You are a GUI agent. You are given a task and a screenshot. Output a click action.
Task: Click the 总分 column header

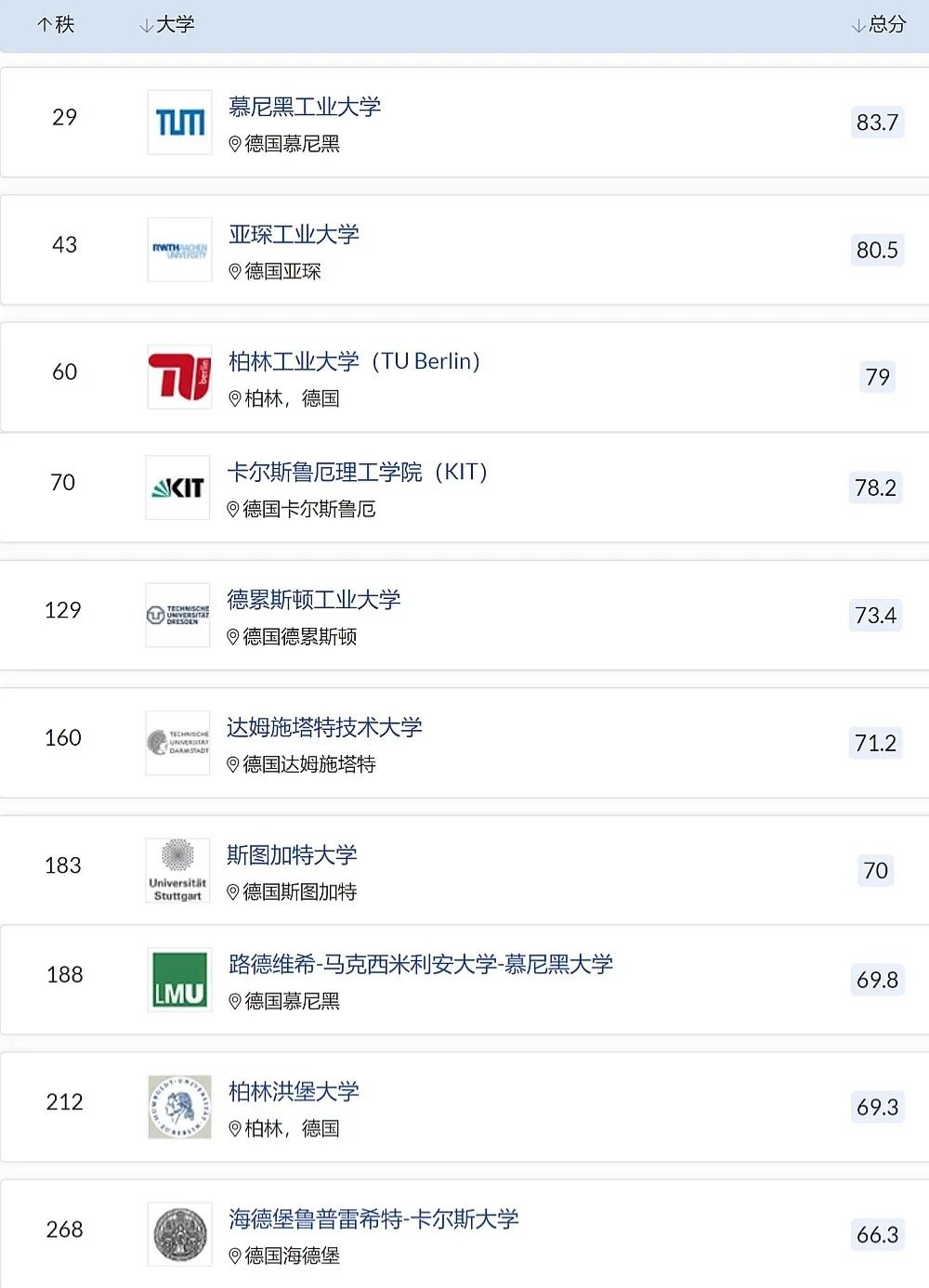pyautogui.click(x=887, y=26)
